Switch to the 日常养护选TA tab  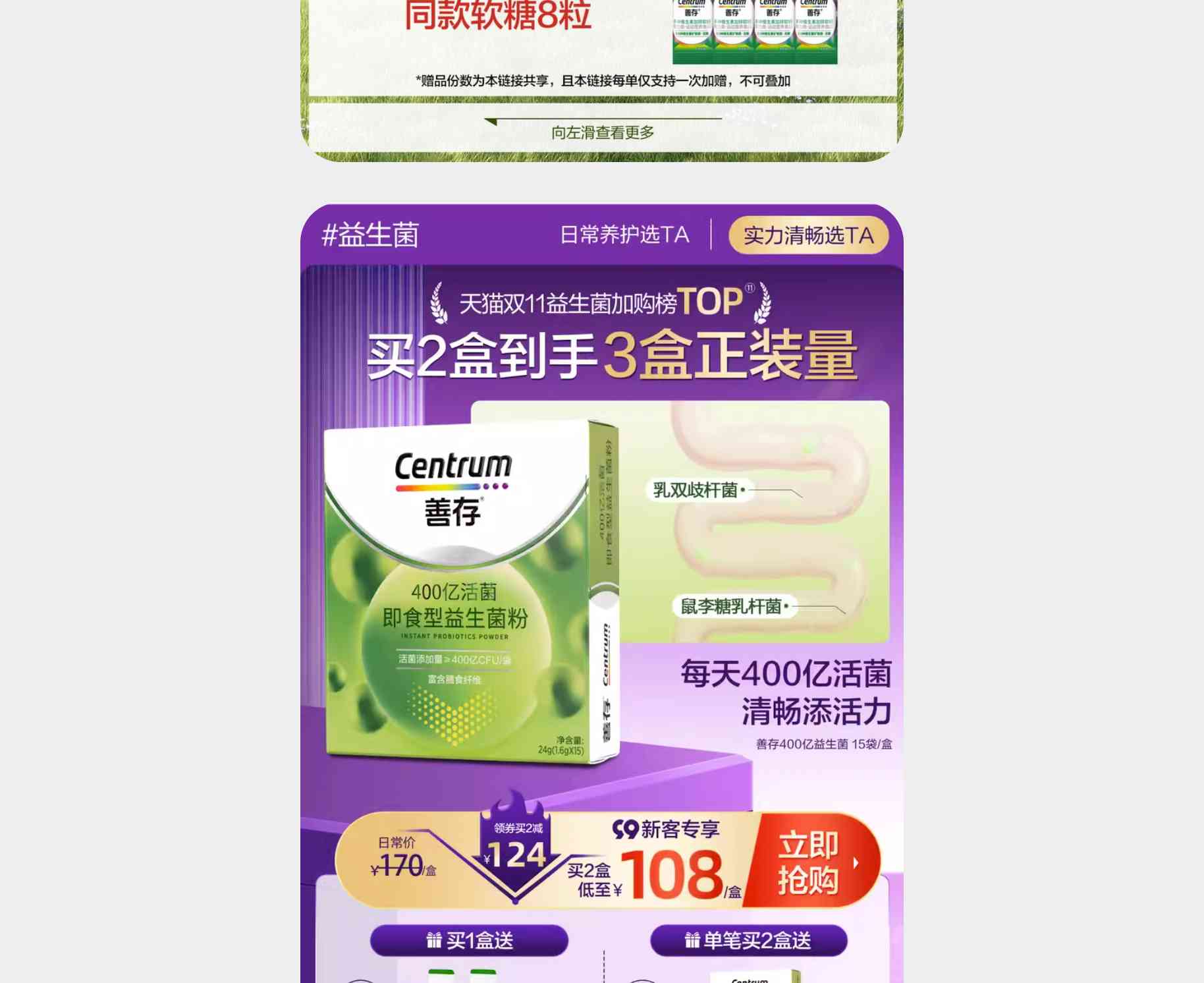(624, 235)
